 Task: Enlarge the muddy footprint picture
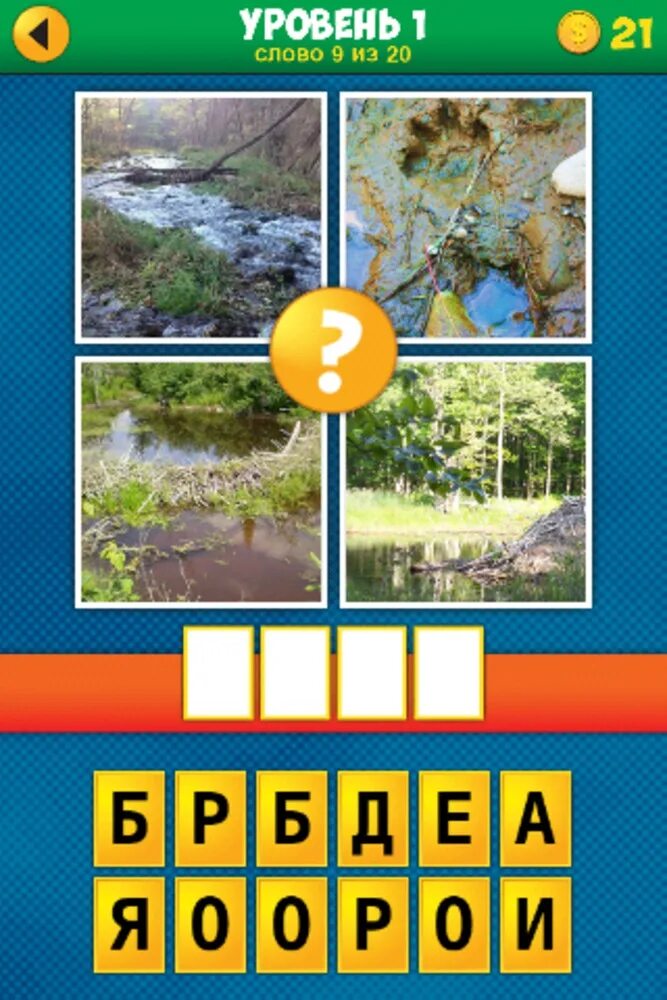point(466,217)
